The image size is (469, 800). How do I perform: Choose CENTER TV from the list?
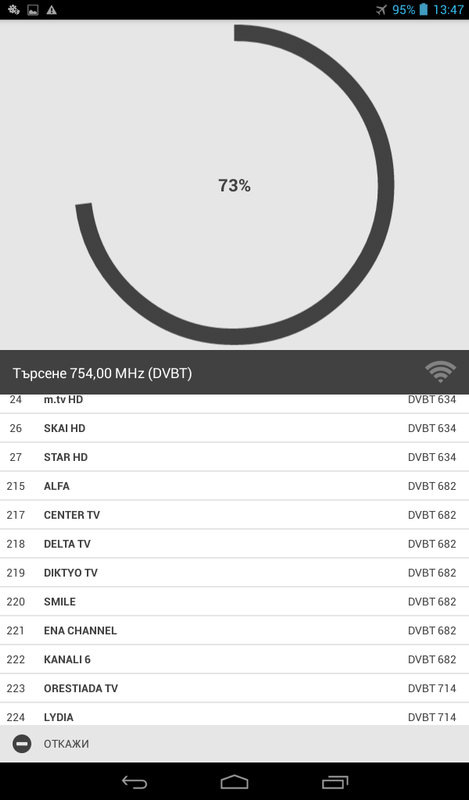[234, 515]
